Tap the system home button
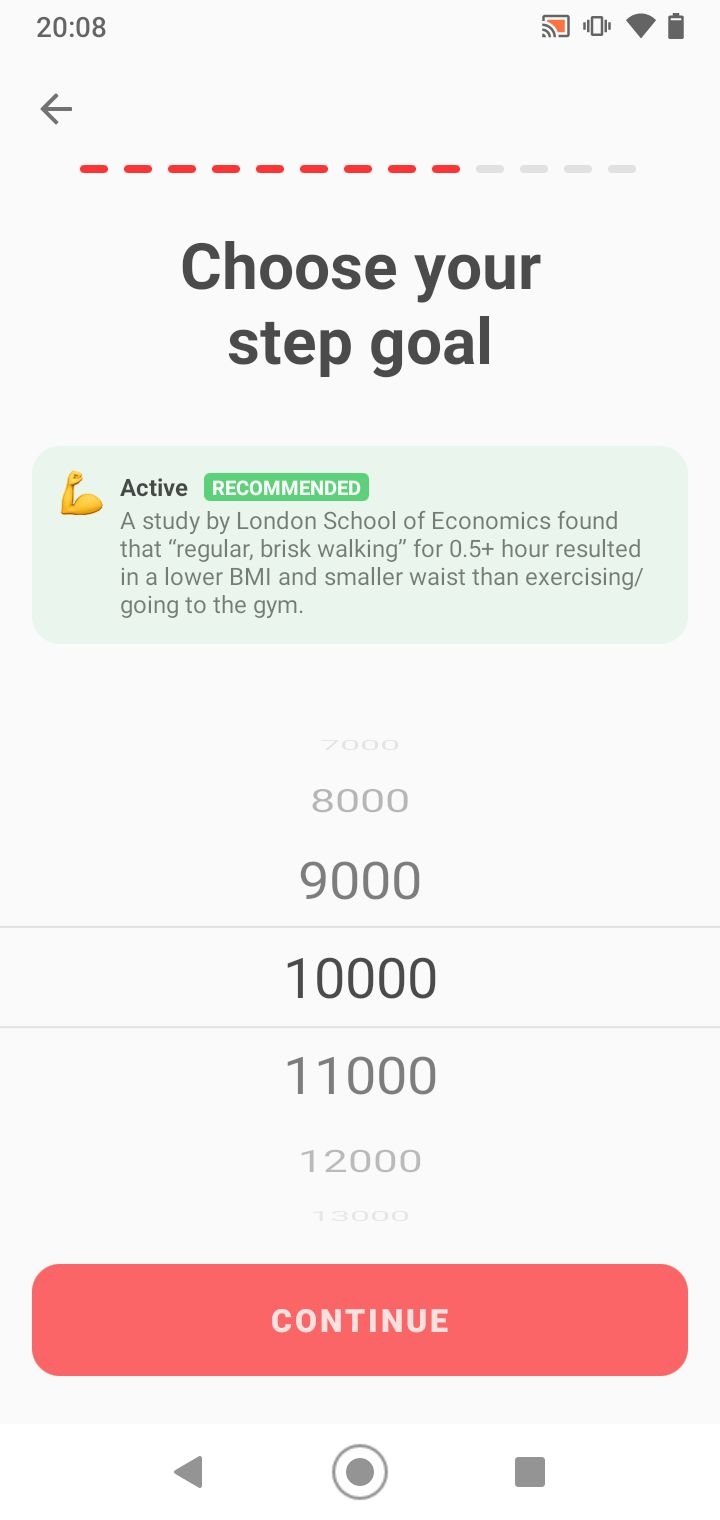The image size is (720, 1520). 360,1472
